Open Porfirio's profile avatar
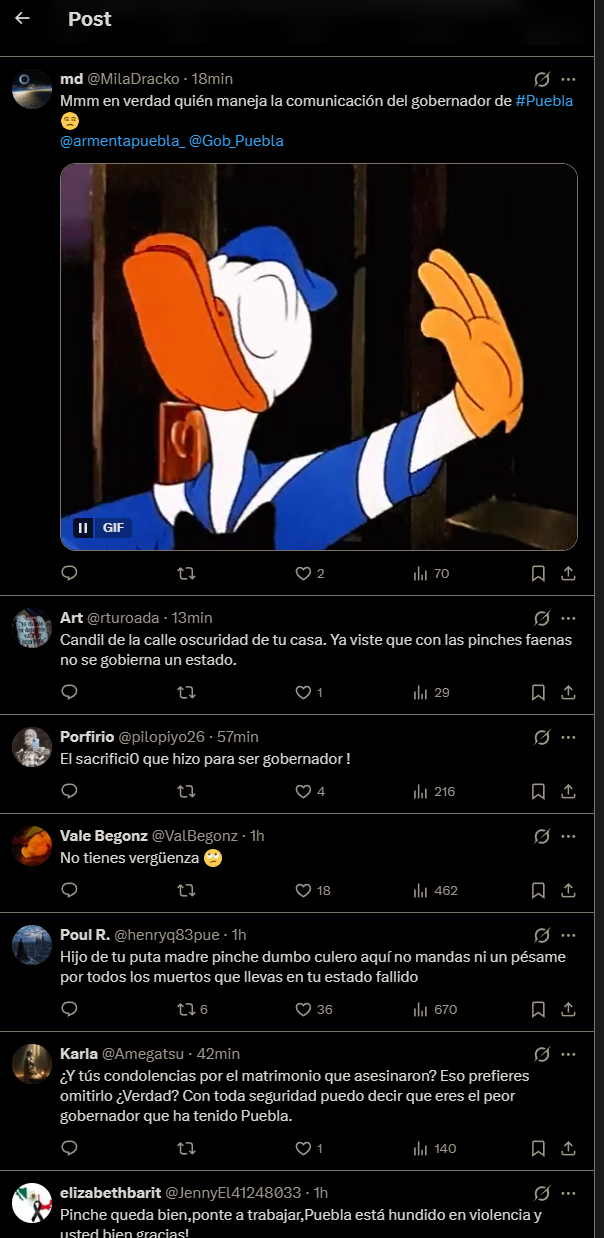 [32, 746]
